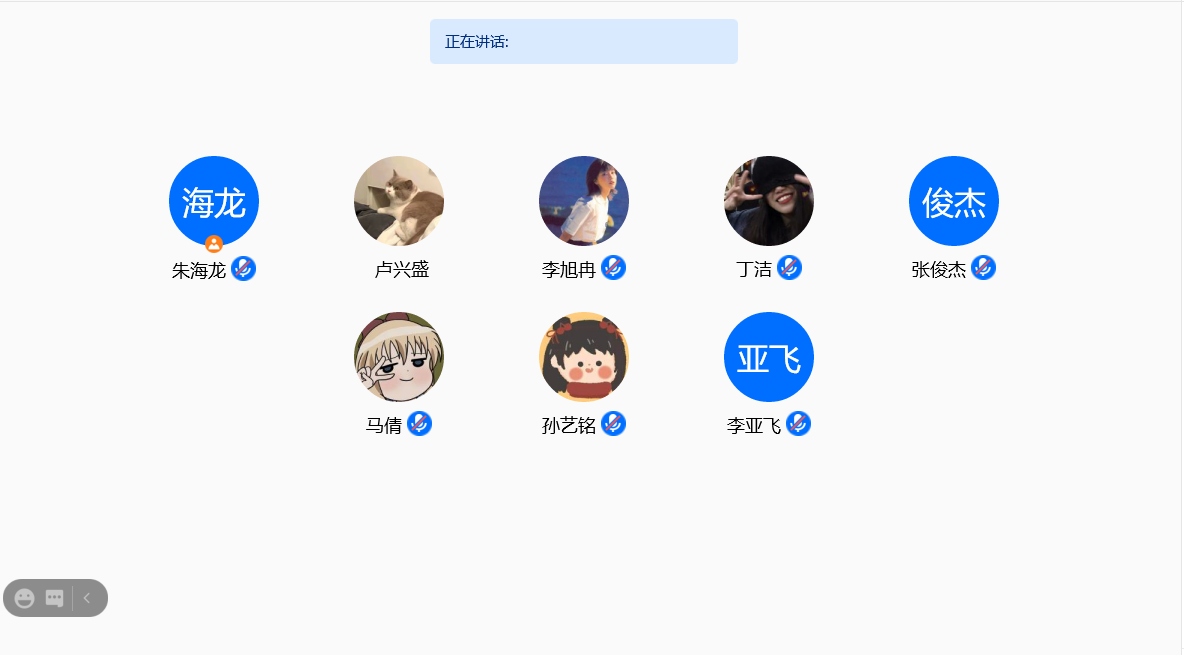The image size is (1184, 655).
Task: Collapse the floating toolbar arrow
Action: [x=87, y=598]
